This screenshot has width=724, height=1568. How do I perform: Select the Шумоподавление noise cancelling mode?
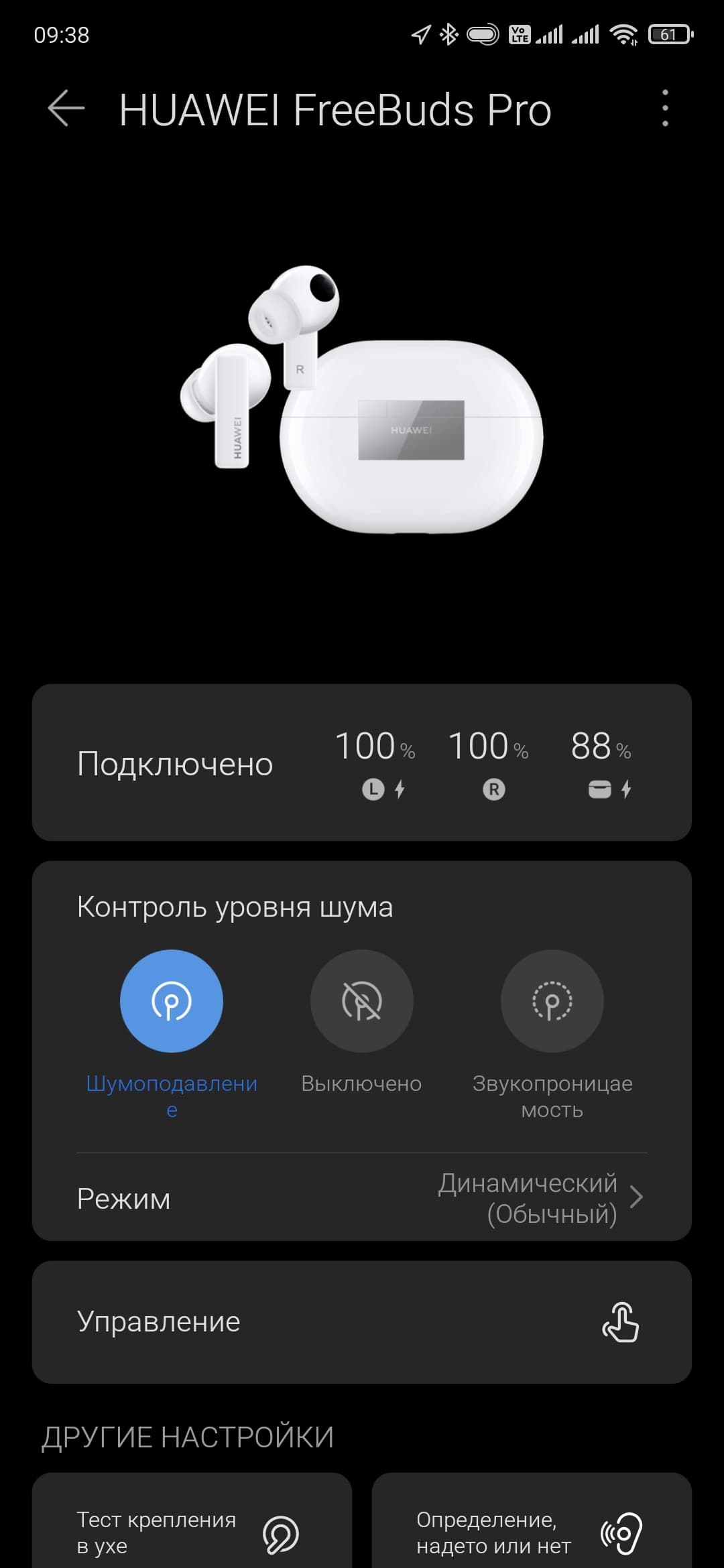[172, 1000]
